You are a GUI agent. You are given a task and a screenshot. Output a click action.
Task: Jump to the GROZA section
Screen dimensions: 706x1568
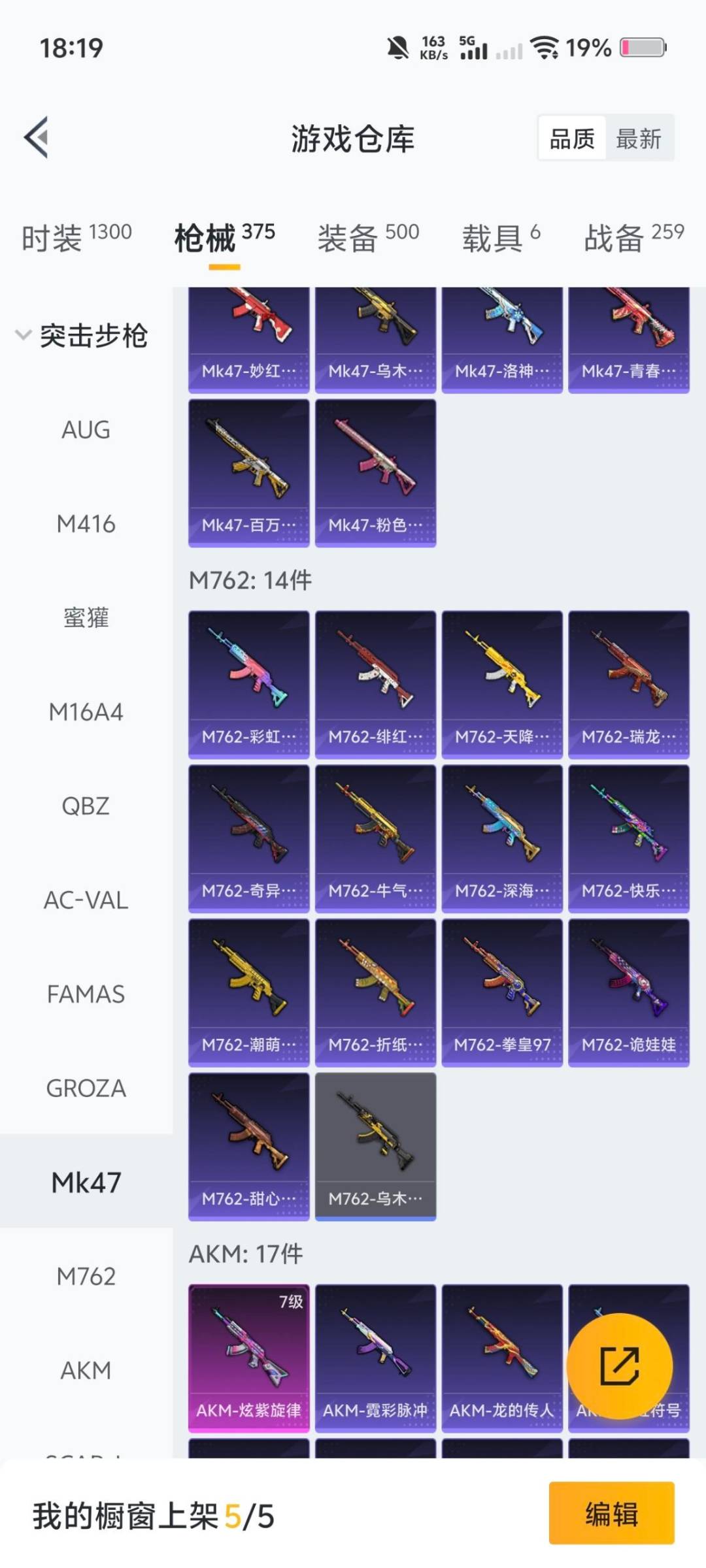pos(86,1088)
